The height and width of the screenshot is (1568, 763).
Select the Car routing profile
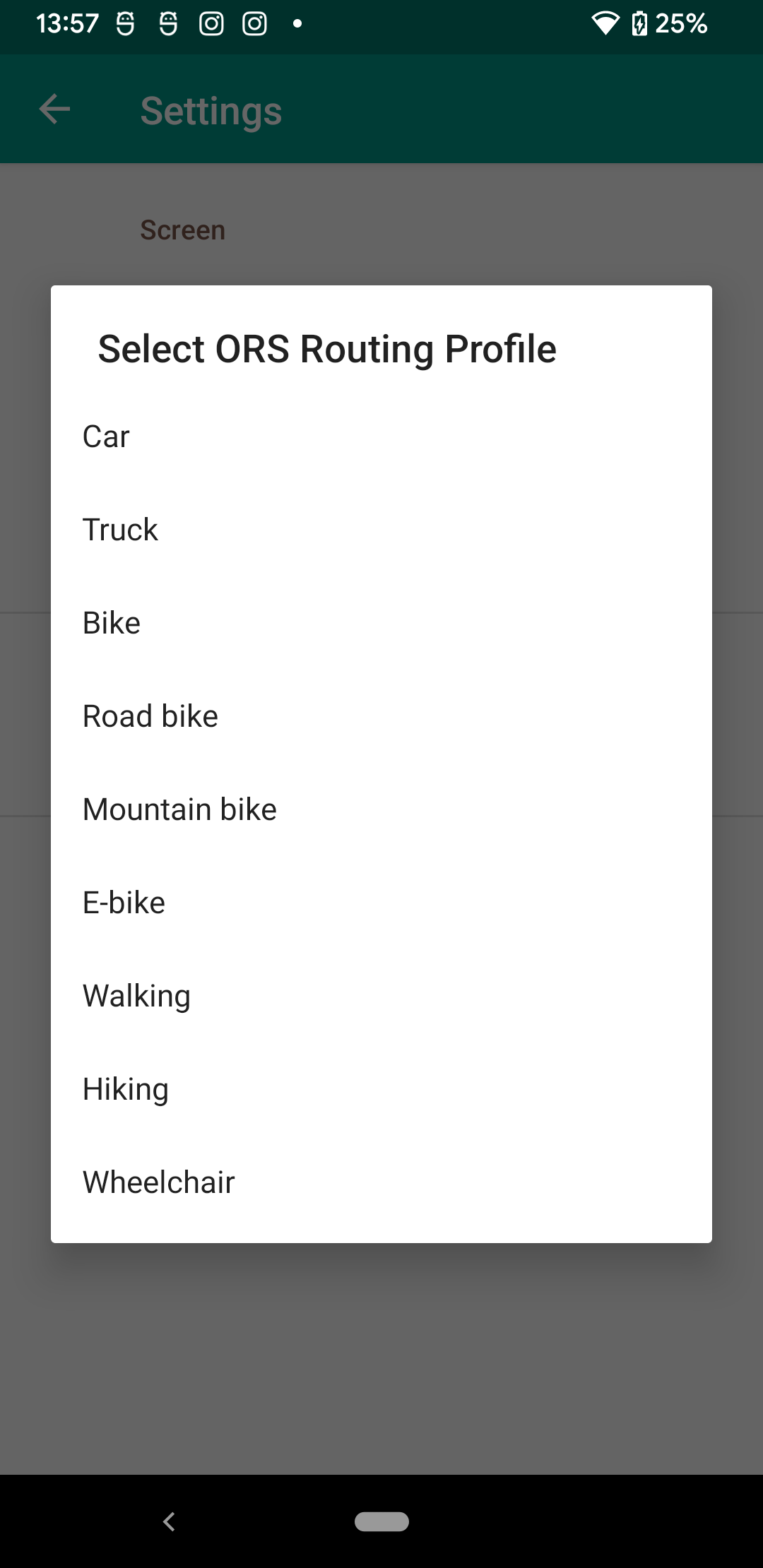(381, 436)
